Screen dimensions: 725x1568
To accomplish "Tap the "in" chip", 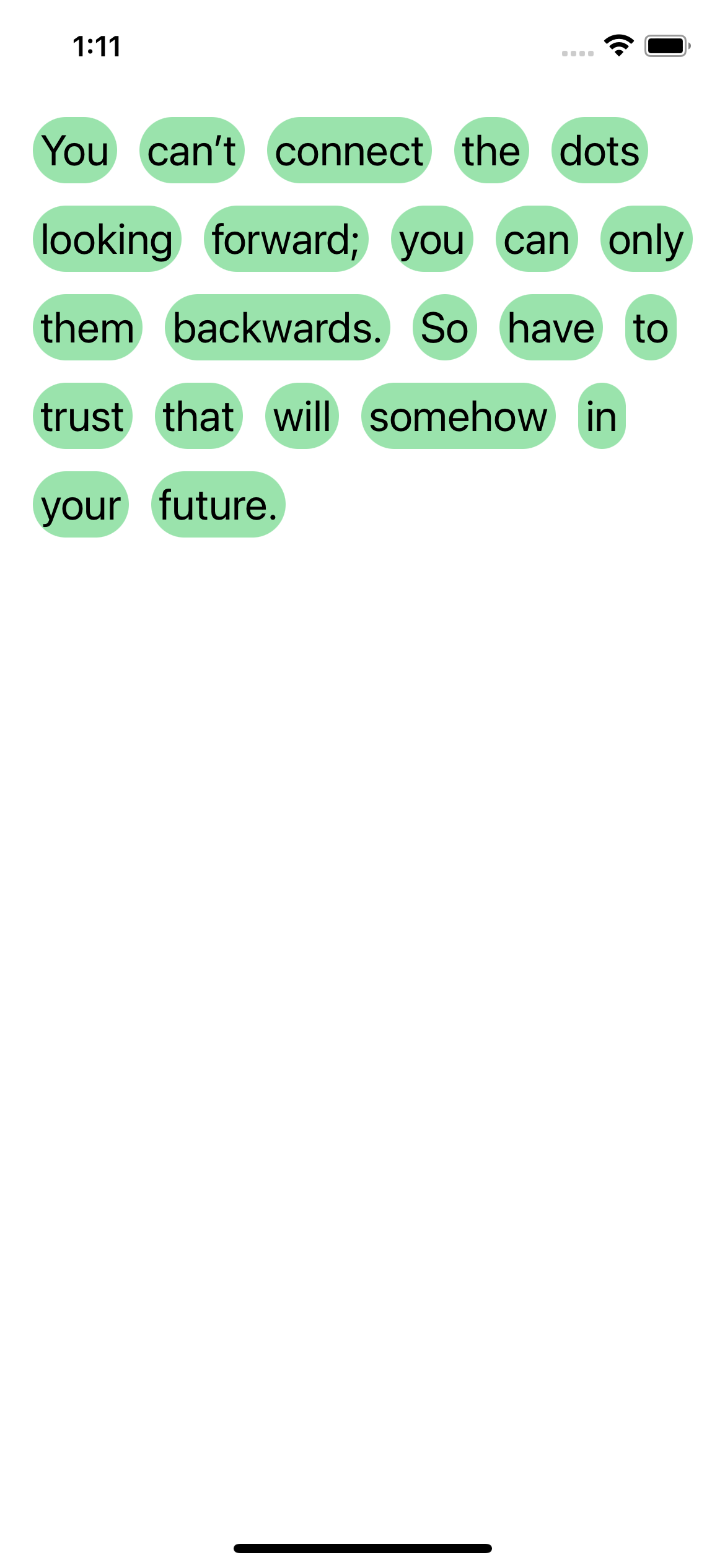I will [602, 416].
